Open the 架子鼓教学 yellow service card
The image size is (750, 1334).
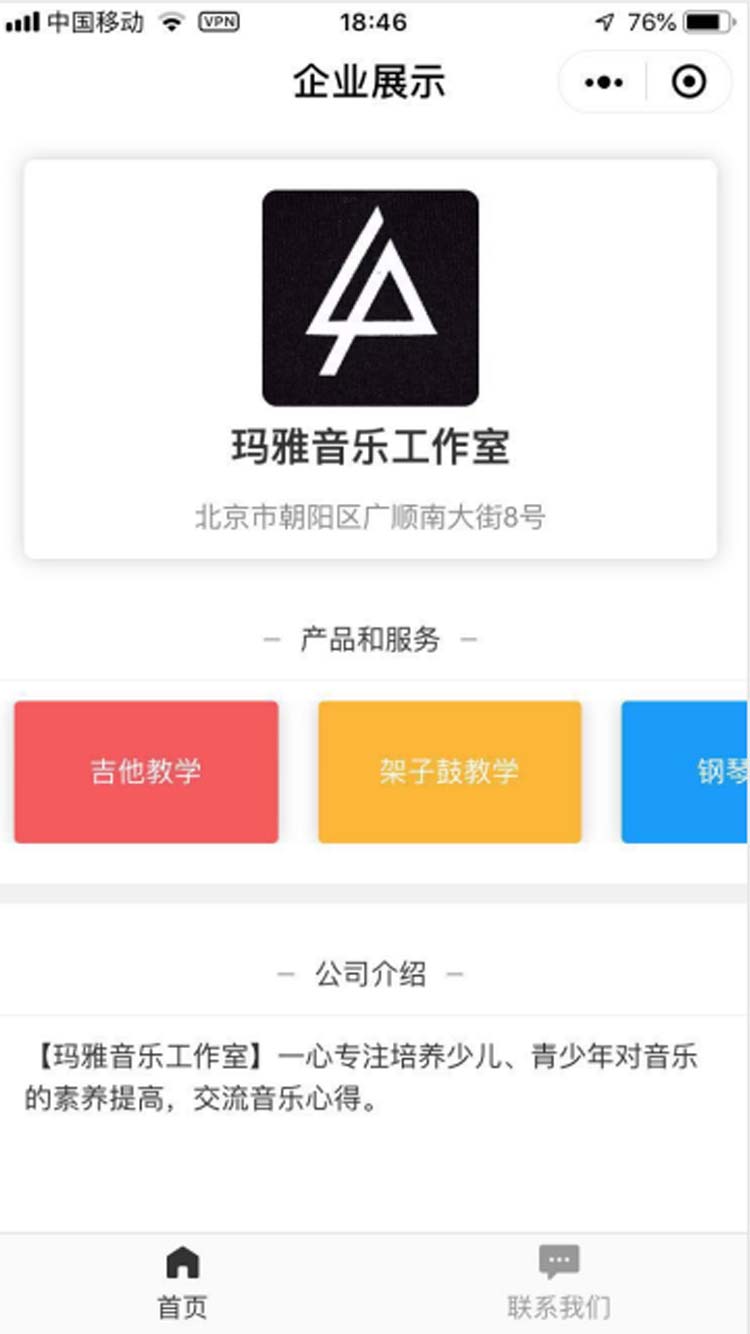(x=449, y=772)
